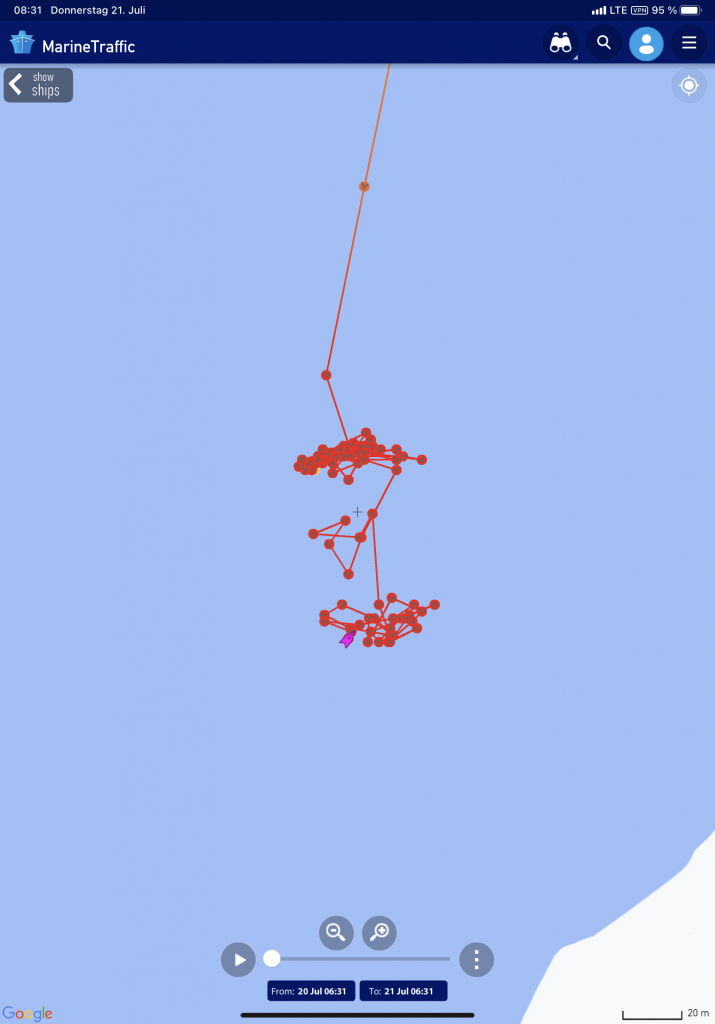Viewport: 715px width, 1024px height.
Task: Center map on my location
Action: (688, 86)
